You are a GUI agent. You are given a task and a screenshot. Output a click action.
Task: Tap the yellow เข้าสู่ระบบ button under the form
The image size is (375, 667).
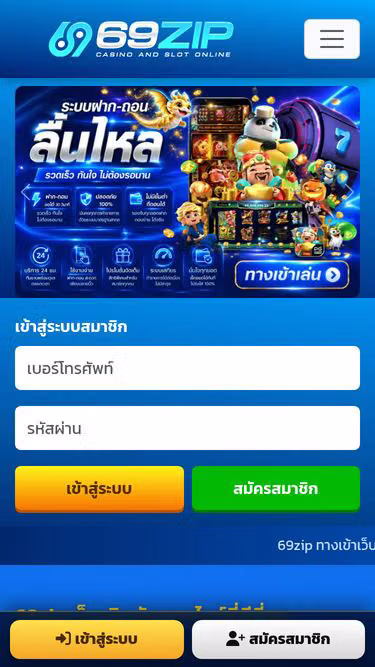[x=99, y=489]
